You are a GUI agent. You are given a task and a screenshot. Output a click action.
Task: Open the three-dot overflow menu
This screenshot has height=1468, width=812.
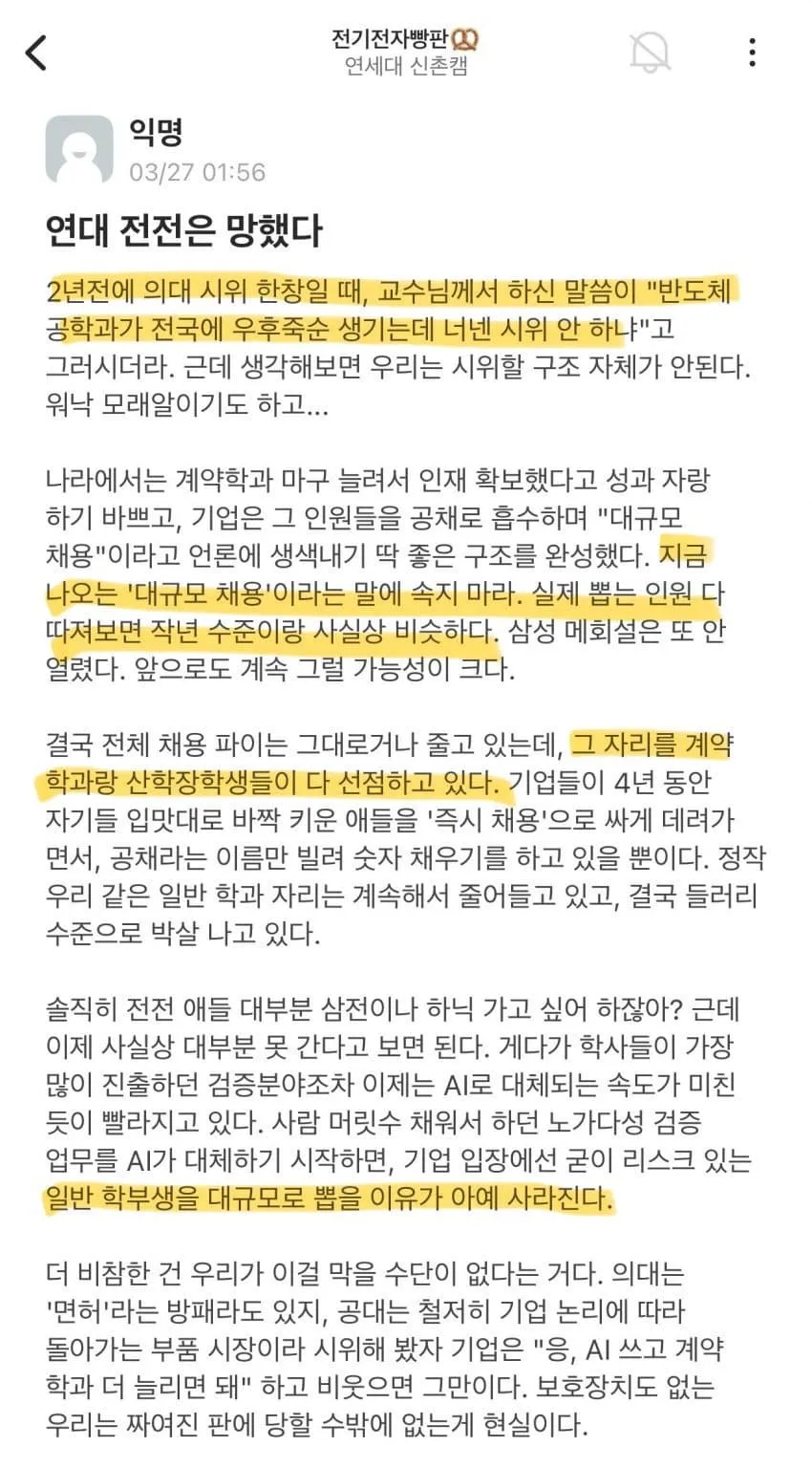(x=753, y=52)
